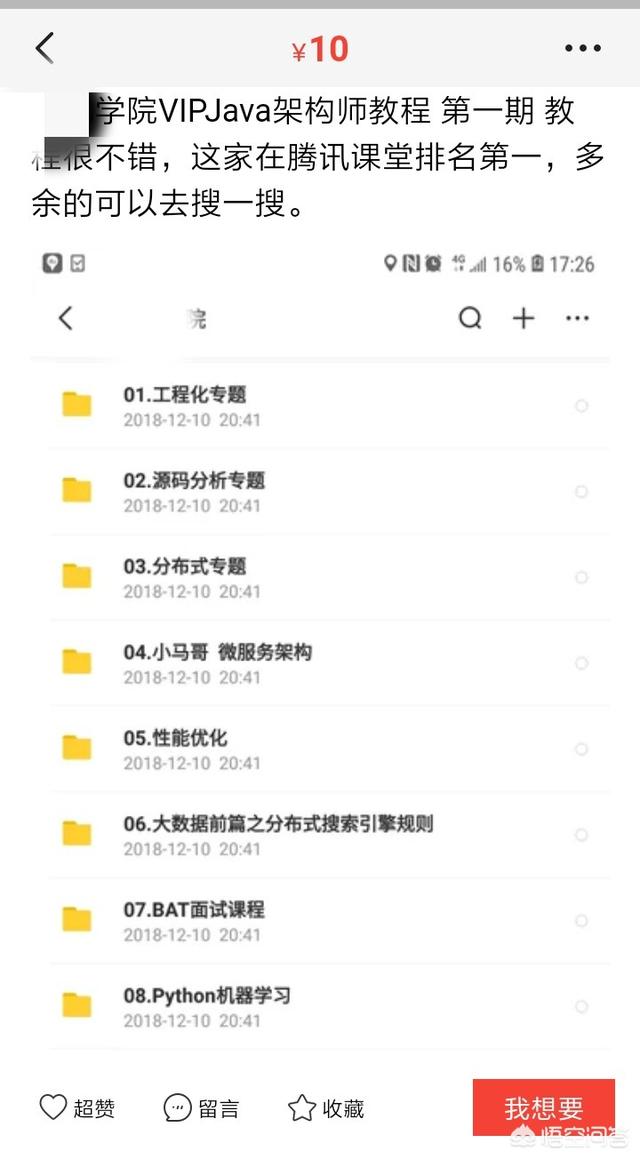Give the listing a 超赞 super like
The image size is (640, 1159).
tap(77, 1107)
